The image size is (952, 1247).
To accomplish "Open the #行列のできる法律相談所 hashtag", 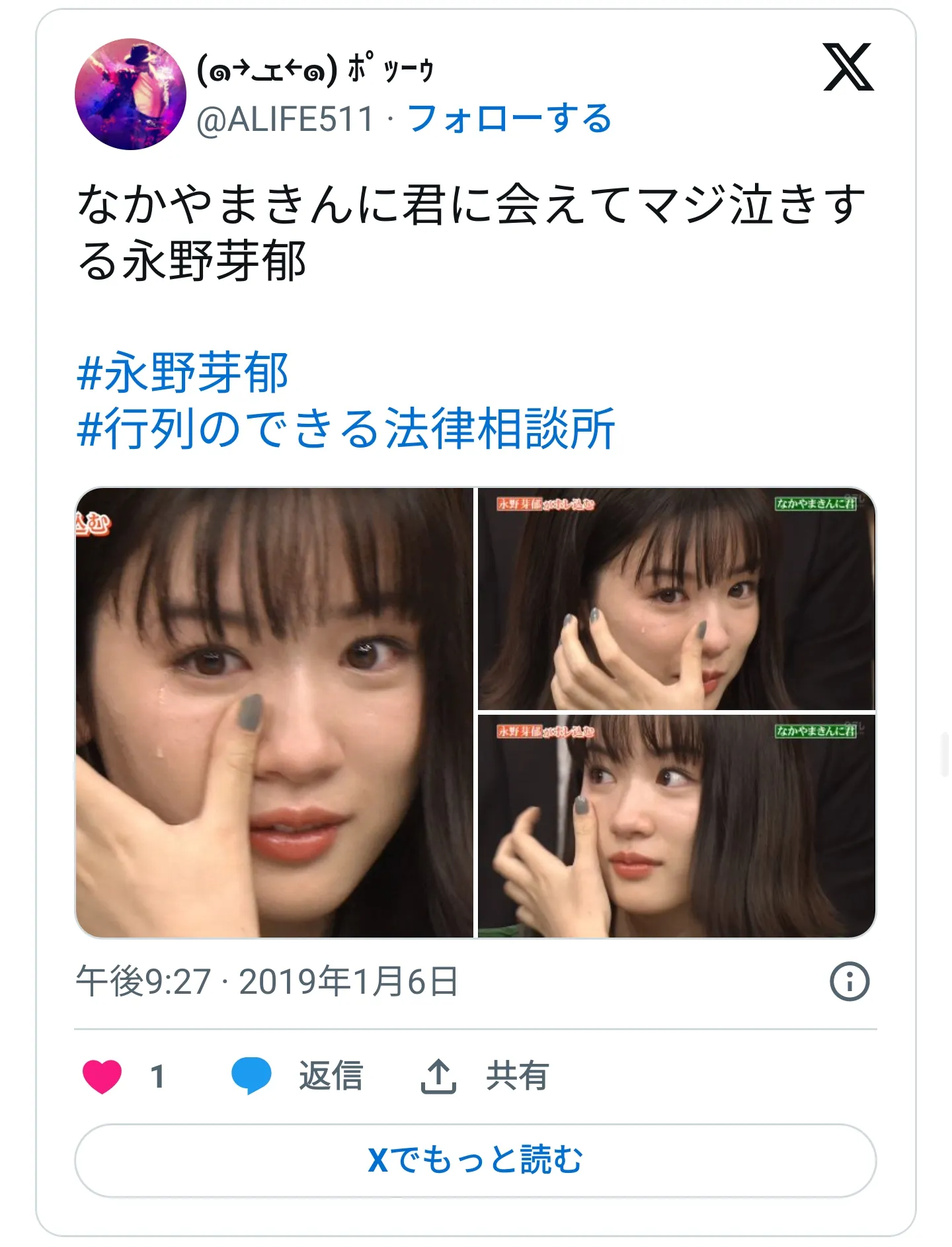I will pyautogui.click(x=346, y=429).
